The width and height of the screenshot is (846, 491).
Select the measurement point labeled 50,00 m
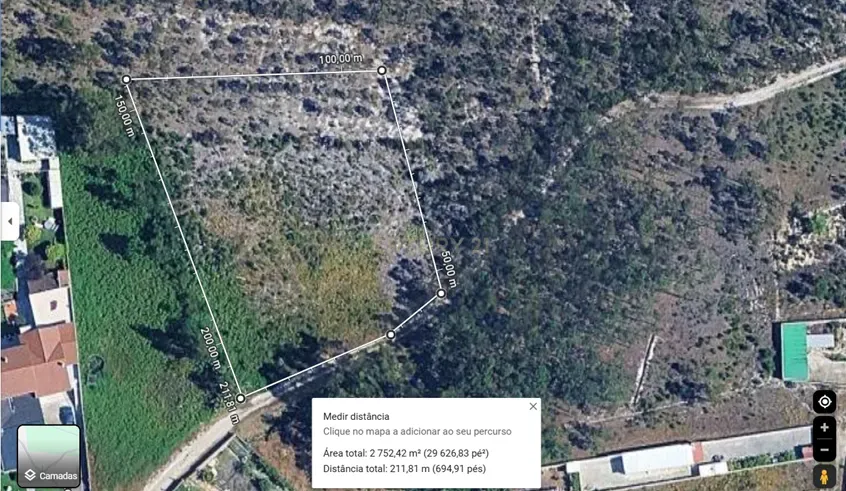pos(441,293)
